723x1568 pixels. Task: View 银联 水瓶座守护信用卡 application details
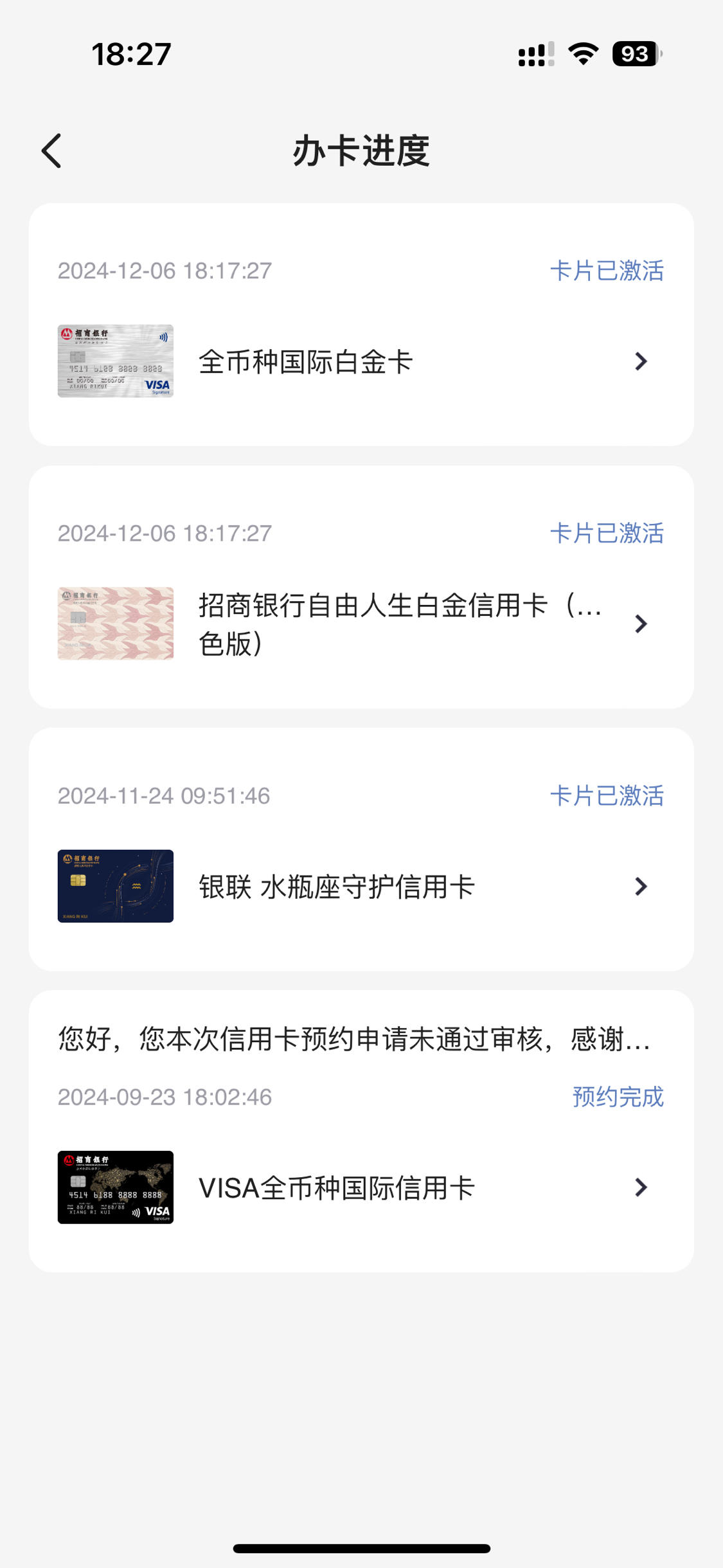point(361,886)
